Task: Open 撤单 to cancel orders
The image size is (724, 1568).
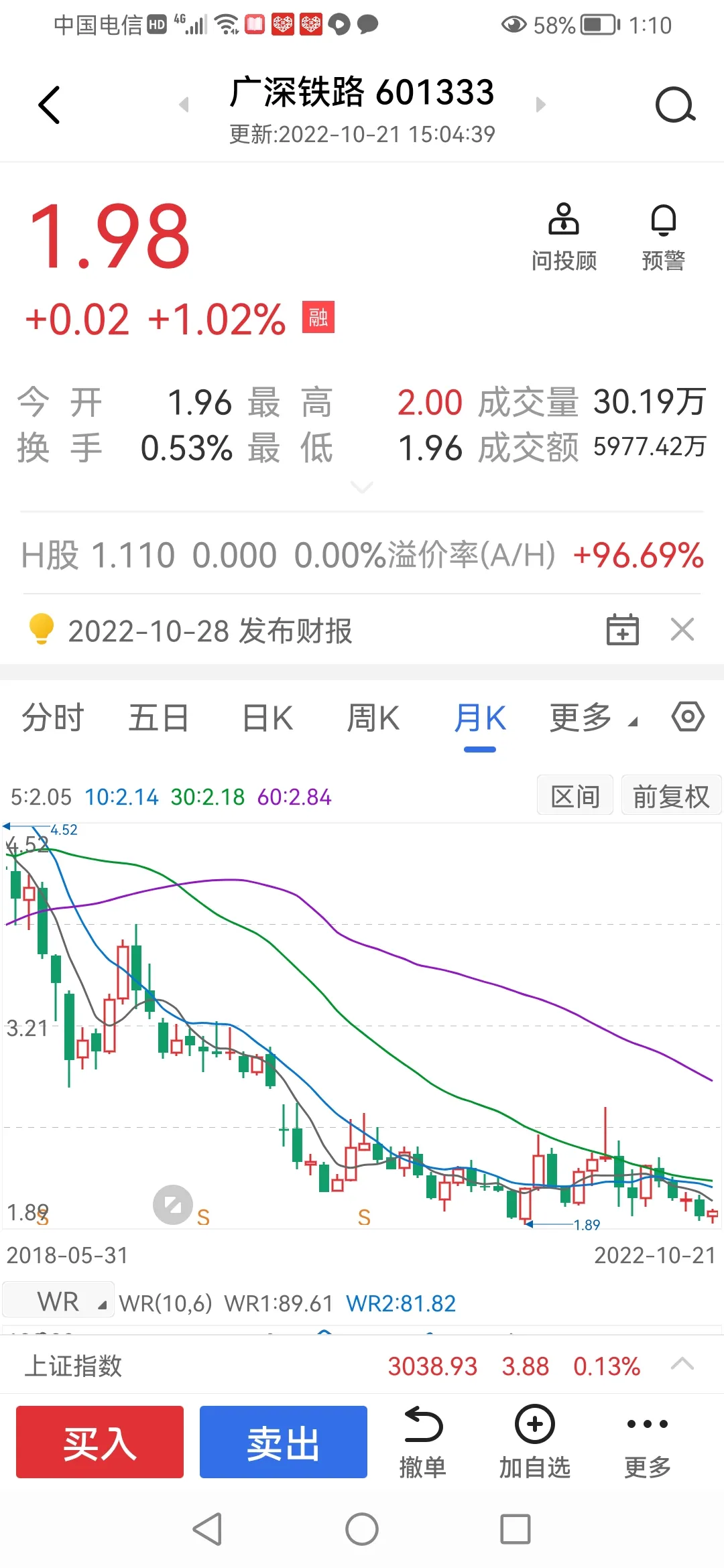Action: coord(422,1442)
